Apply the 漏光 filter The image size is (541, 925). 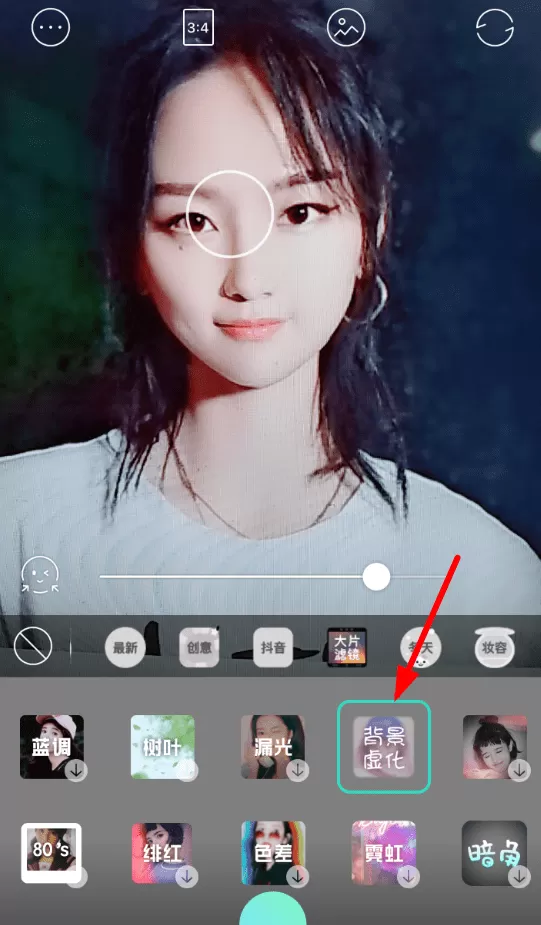coord(273,747)
